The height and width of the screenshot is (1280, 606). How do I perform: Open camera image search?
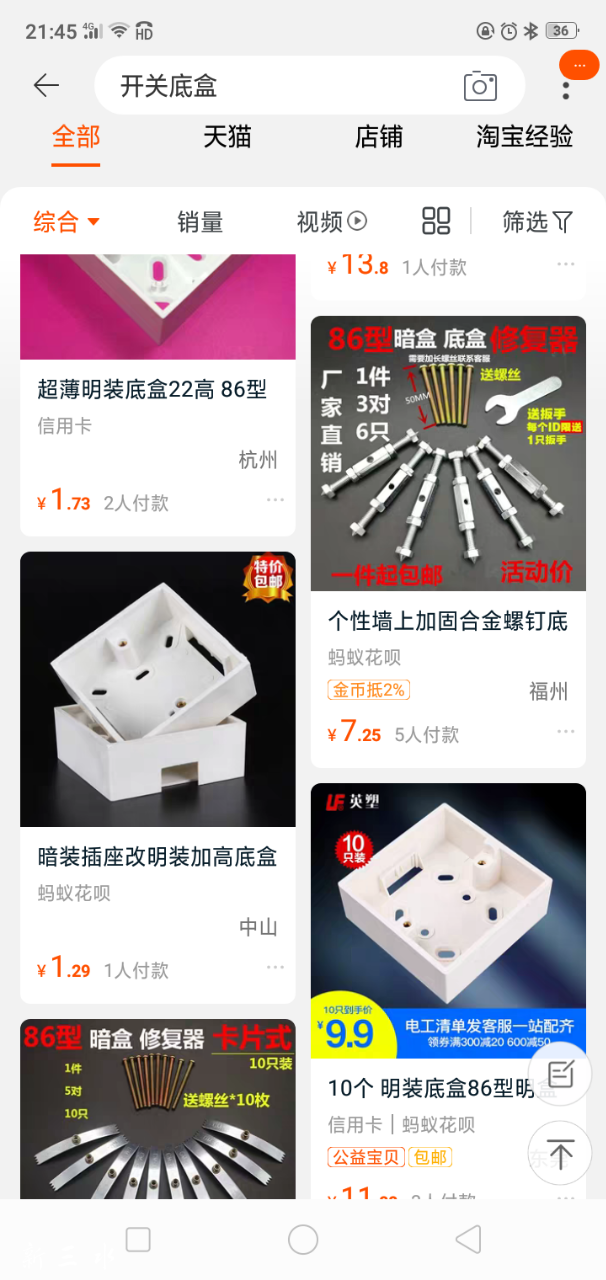pyautogui.click(x=480, y=86)
